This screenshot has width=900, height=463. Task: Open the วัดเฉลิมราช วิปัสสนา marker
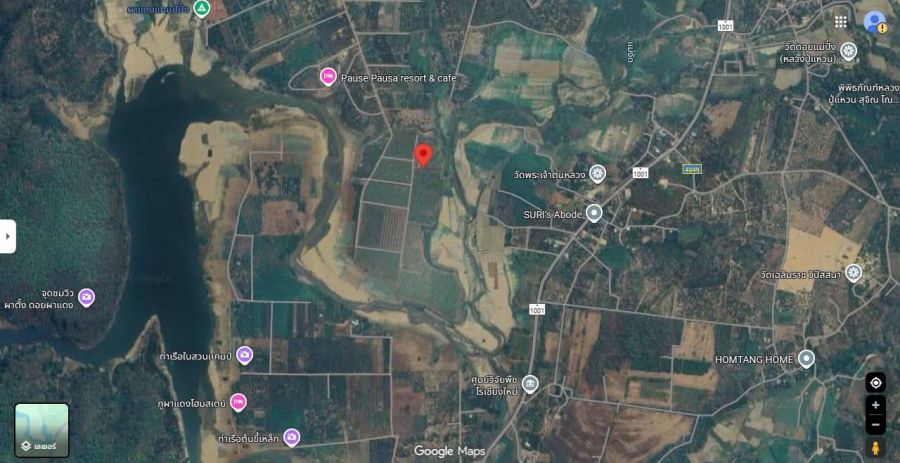(853, 272)
